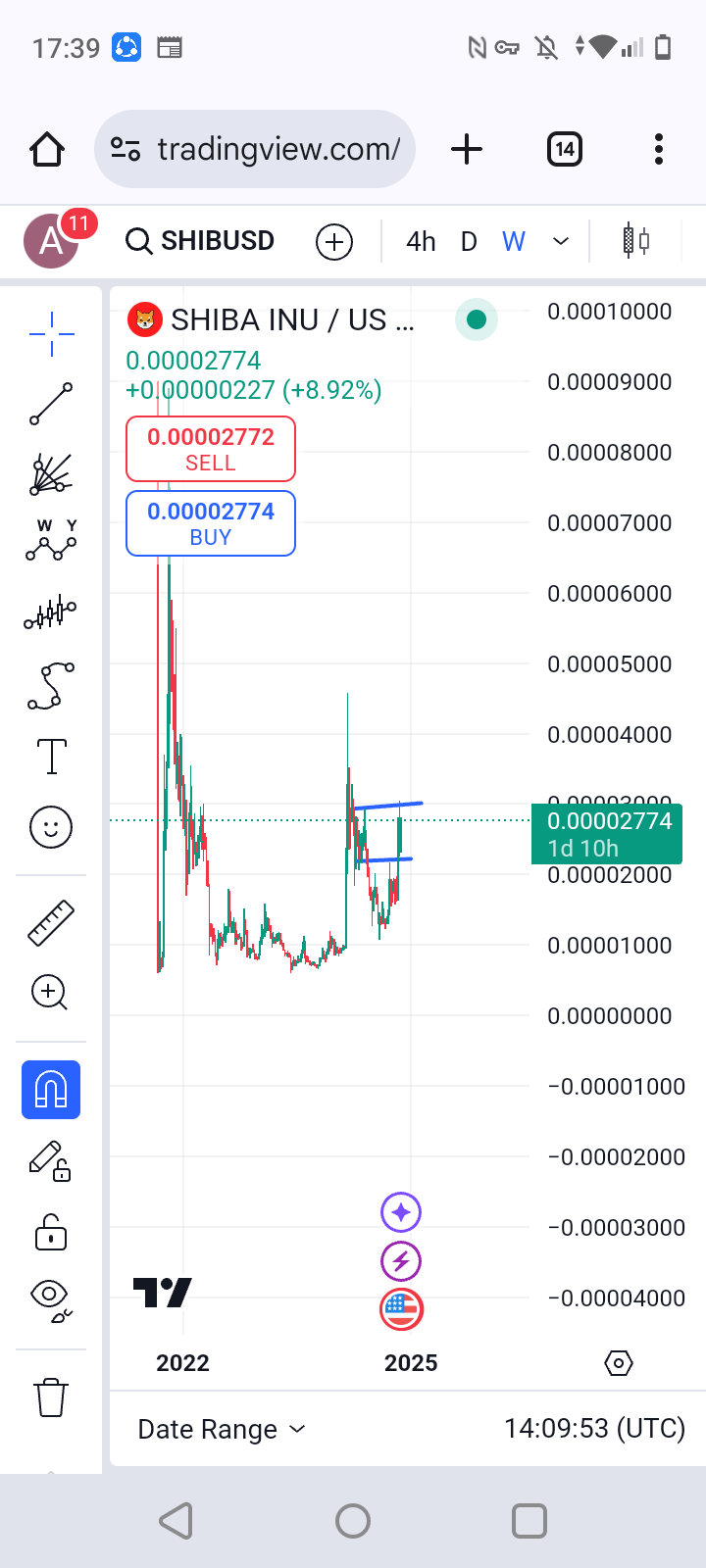Open the Date Range dropdown
Screen dimensions: 706x1568
(222, 1429)
